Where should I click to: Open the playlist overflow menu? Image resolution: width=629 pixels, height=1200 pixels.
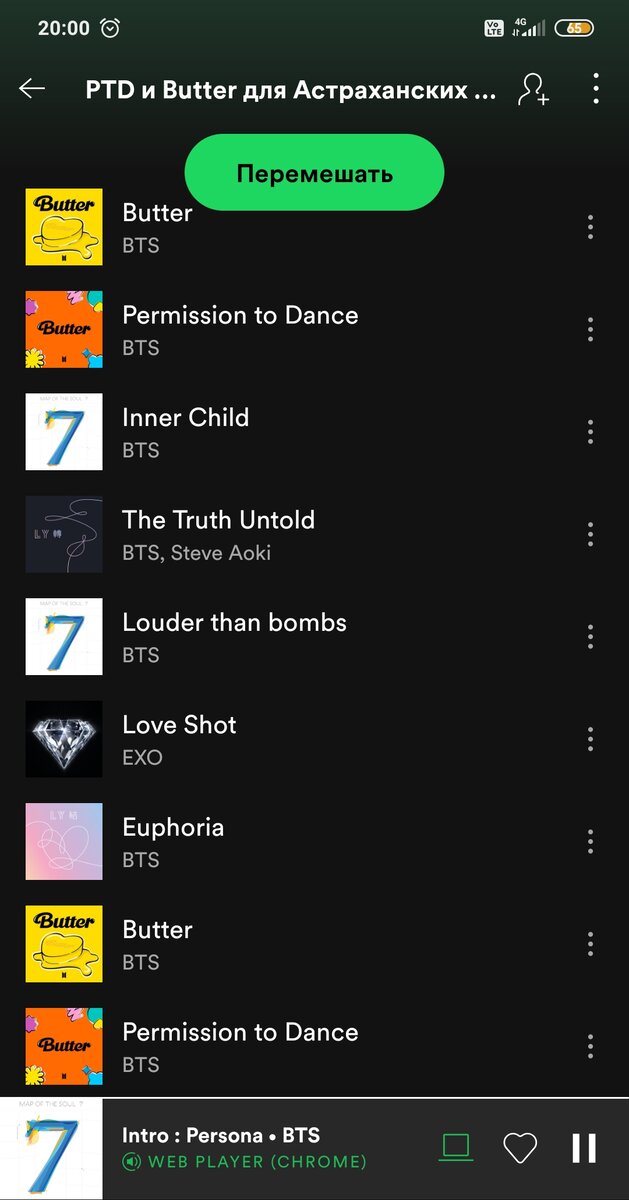tap(596, 89)
